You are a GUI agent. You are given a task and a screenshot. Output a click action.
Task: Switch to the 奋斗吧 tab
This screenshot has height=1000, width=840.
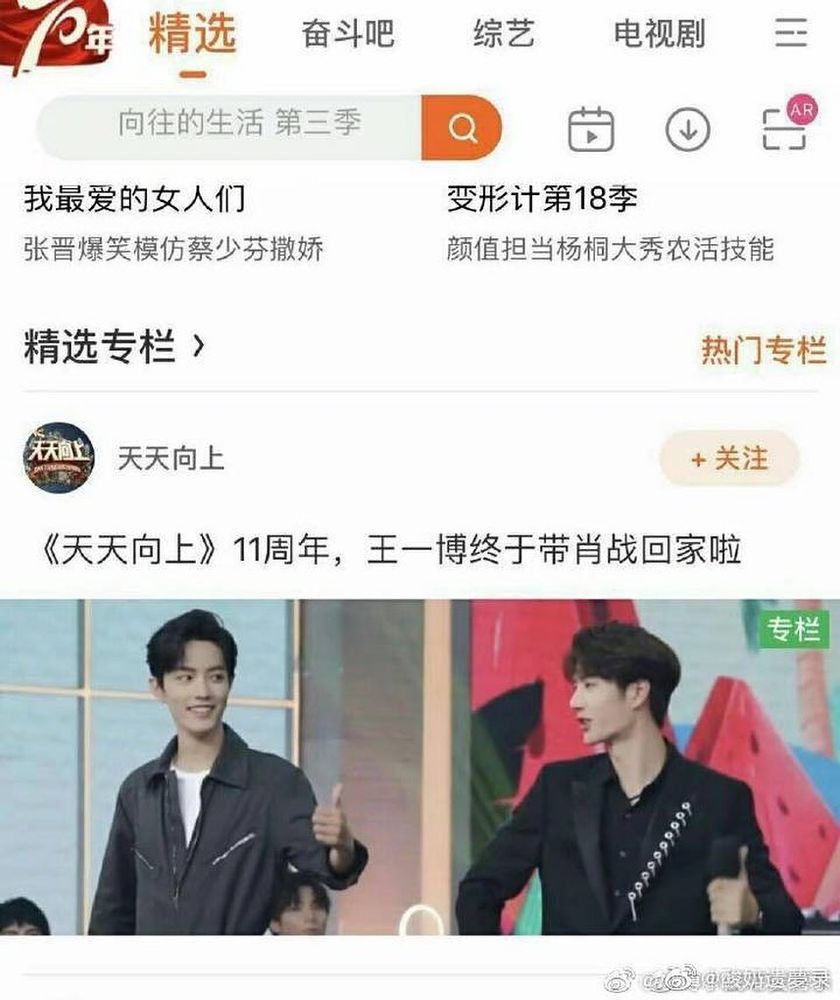click(346, 33)
